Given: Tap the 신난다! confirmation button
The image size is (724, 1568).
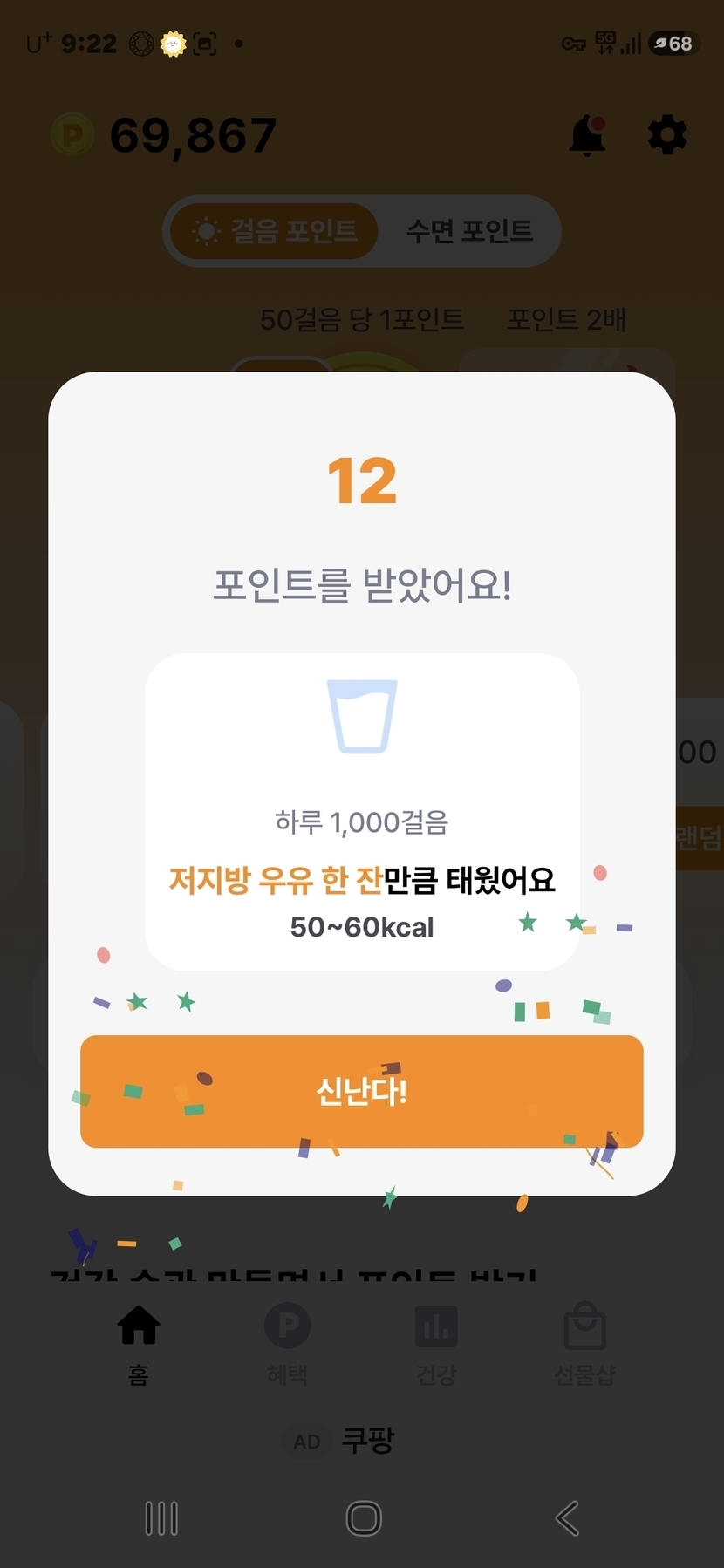Looking at the screenshot, I should pos(361,1091).
